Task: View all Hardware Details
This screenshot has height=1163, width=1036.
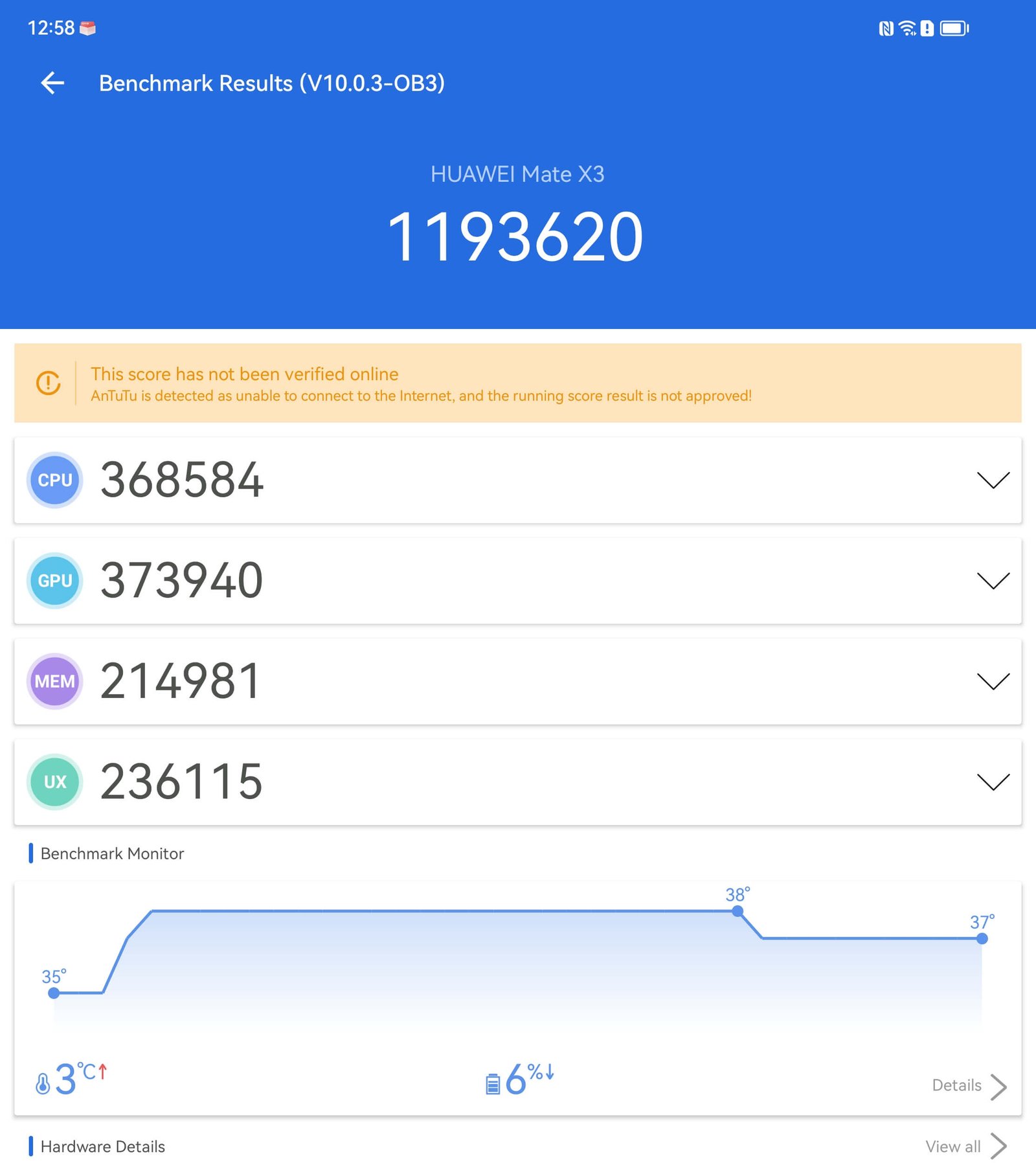Action: 966,1146
